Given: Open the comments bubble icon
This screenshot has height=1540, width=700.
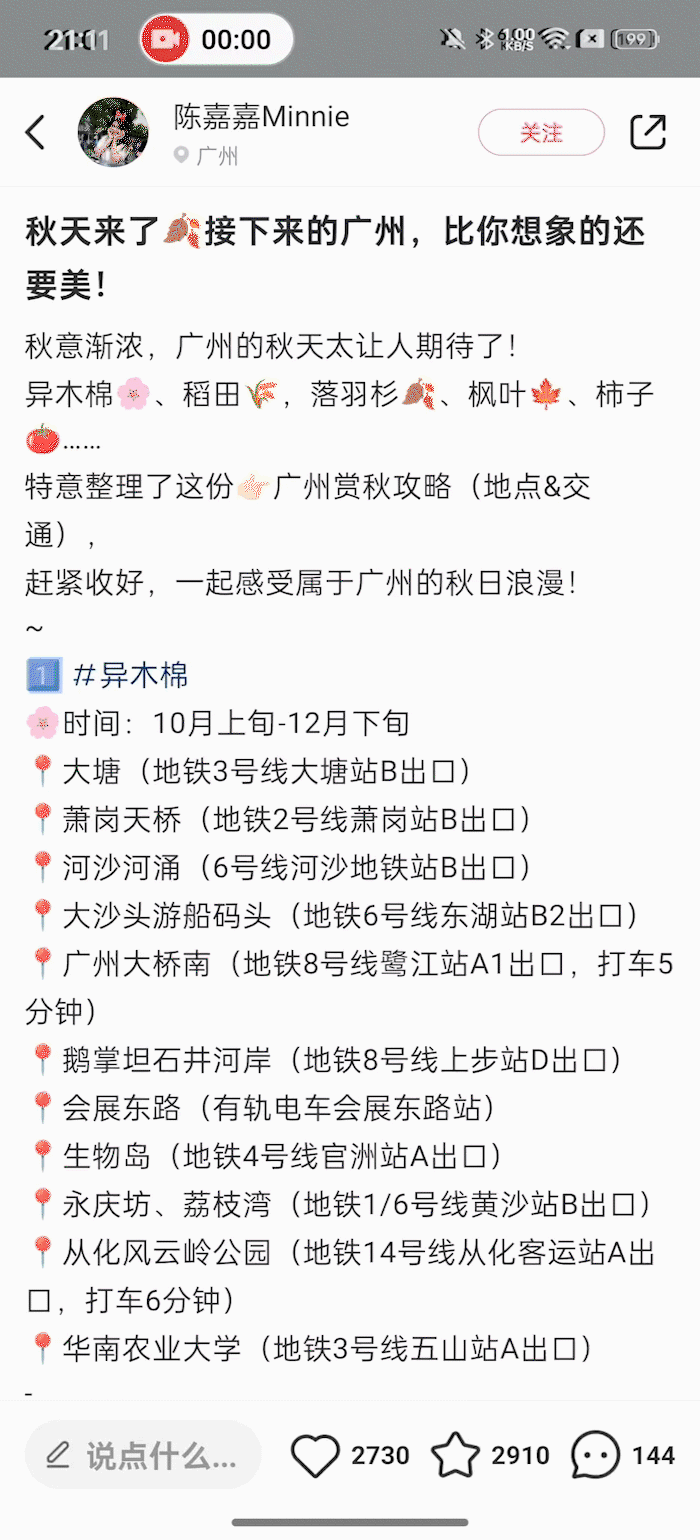Looking at the screenshot, I should point(595,1455).
